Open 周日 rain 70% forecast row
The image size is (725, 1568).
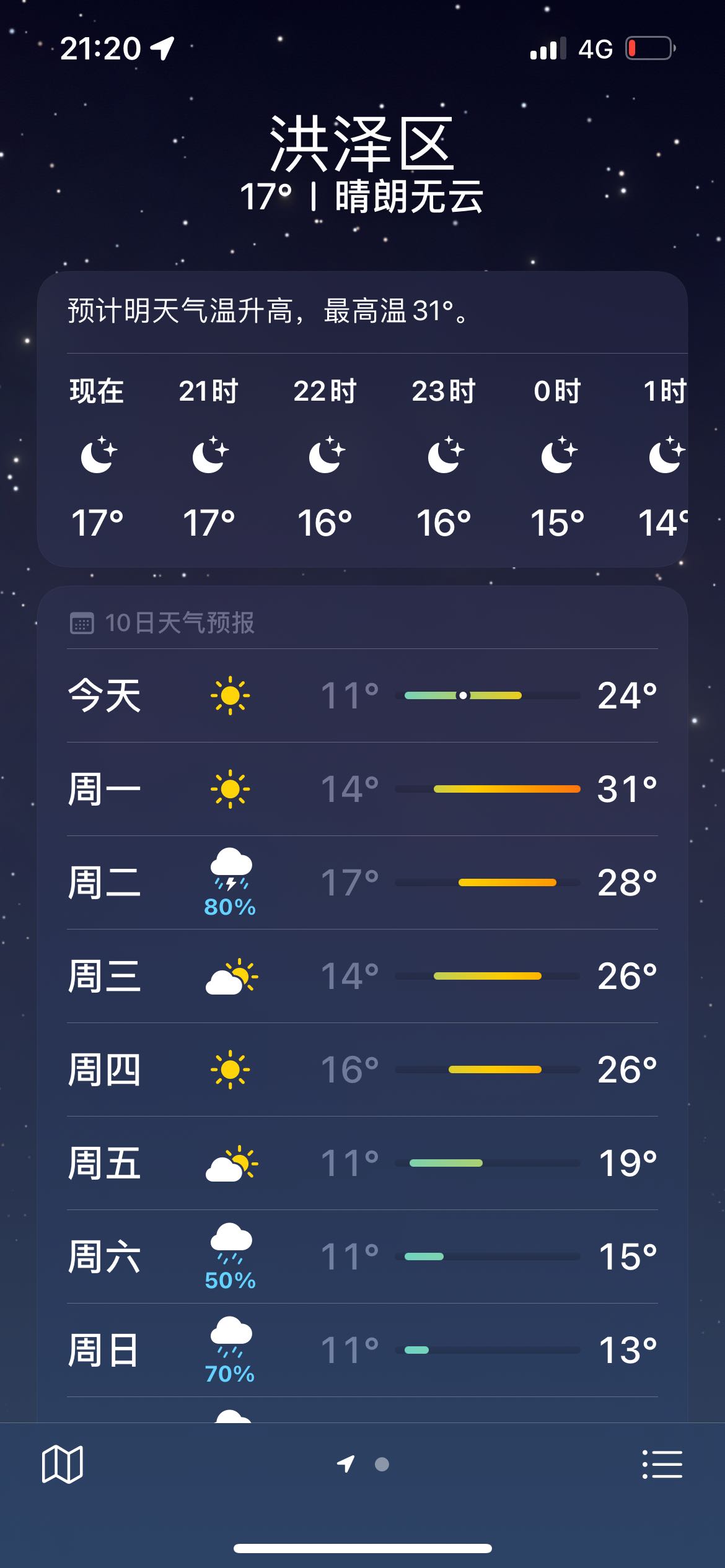(362, 1350)
